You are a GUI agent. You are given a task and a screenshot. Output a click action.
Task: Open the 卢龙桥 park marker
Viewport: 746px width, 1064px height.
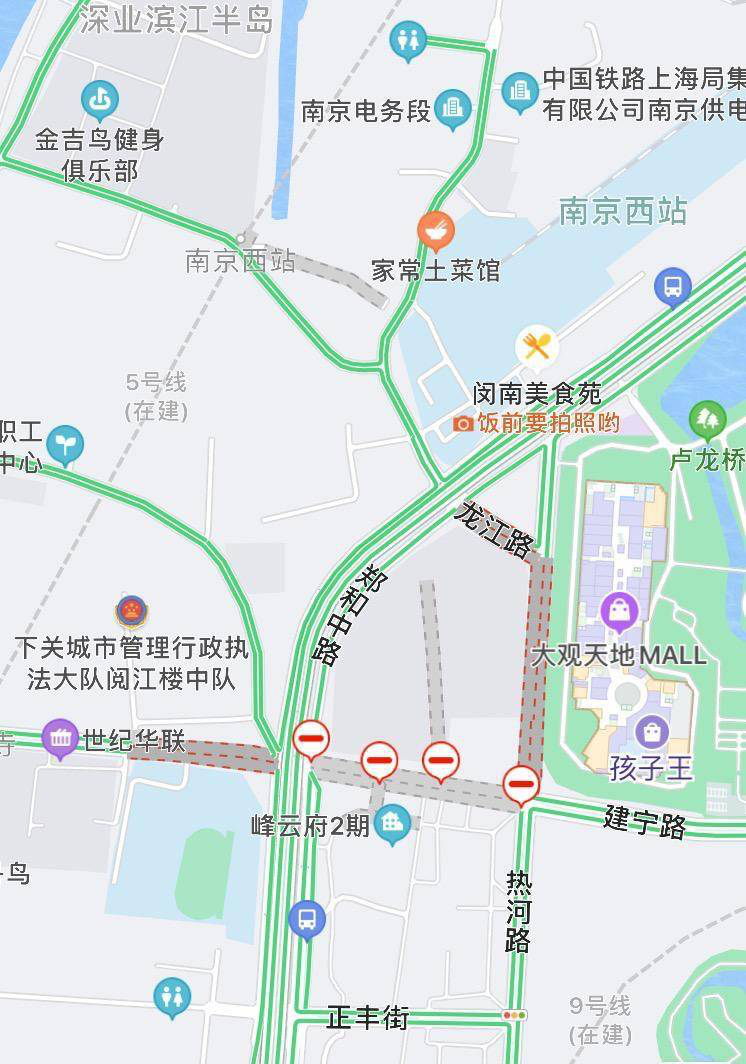point(707,419)
